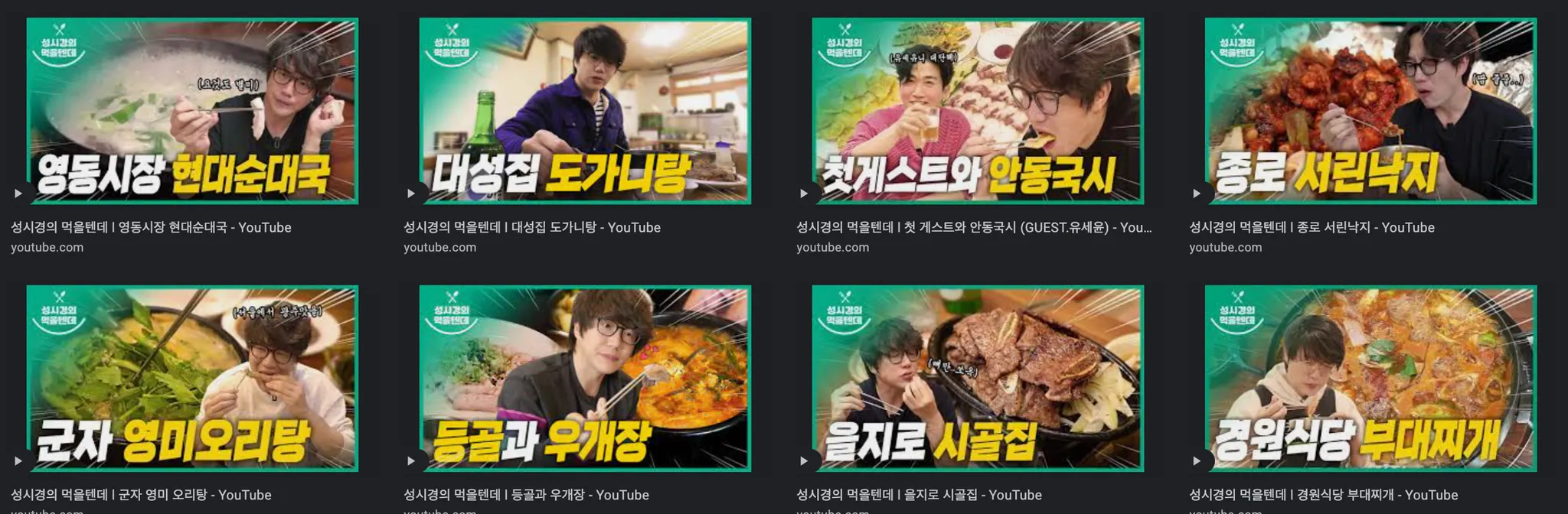Open the 영동시장 현대순대국 video thumbnail
Screen dimensions: 1568x514
coord(192,111)
